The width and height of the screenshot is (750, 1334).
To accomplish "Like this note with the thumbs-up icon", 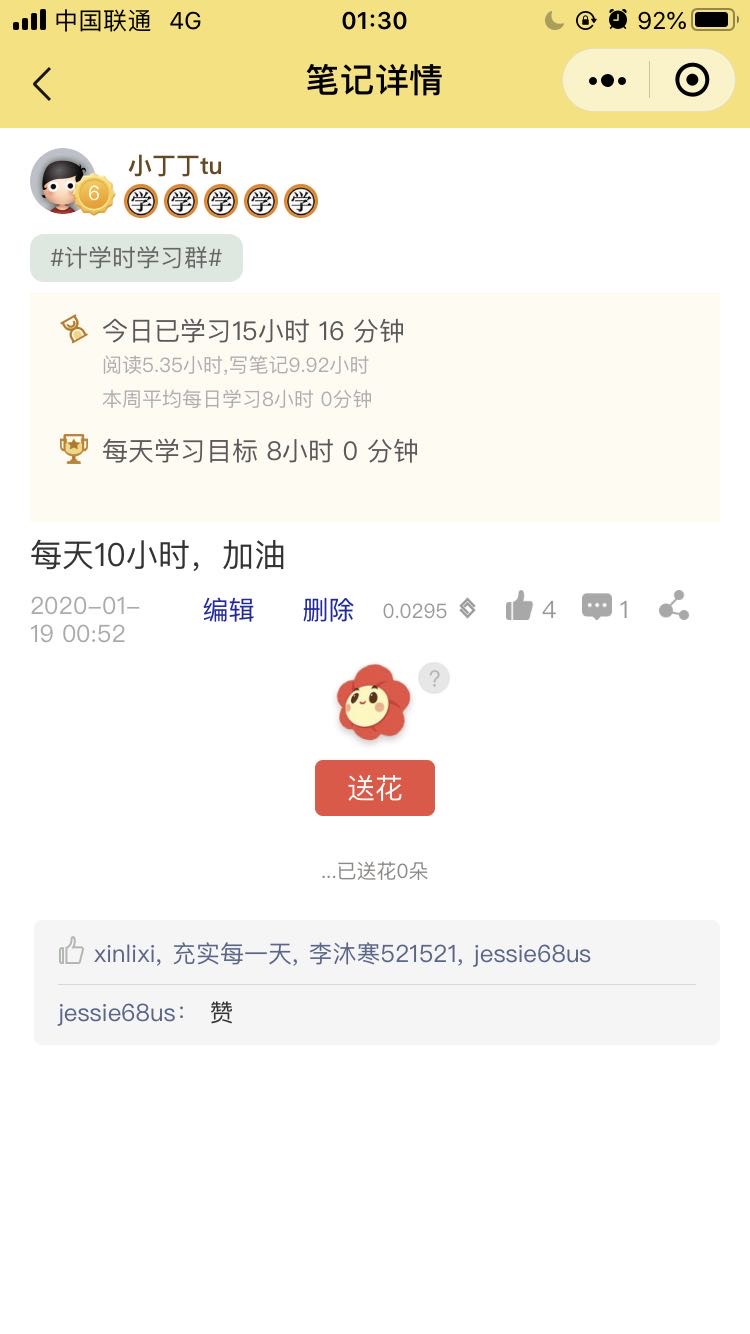I will tap(520, 607).
